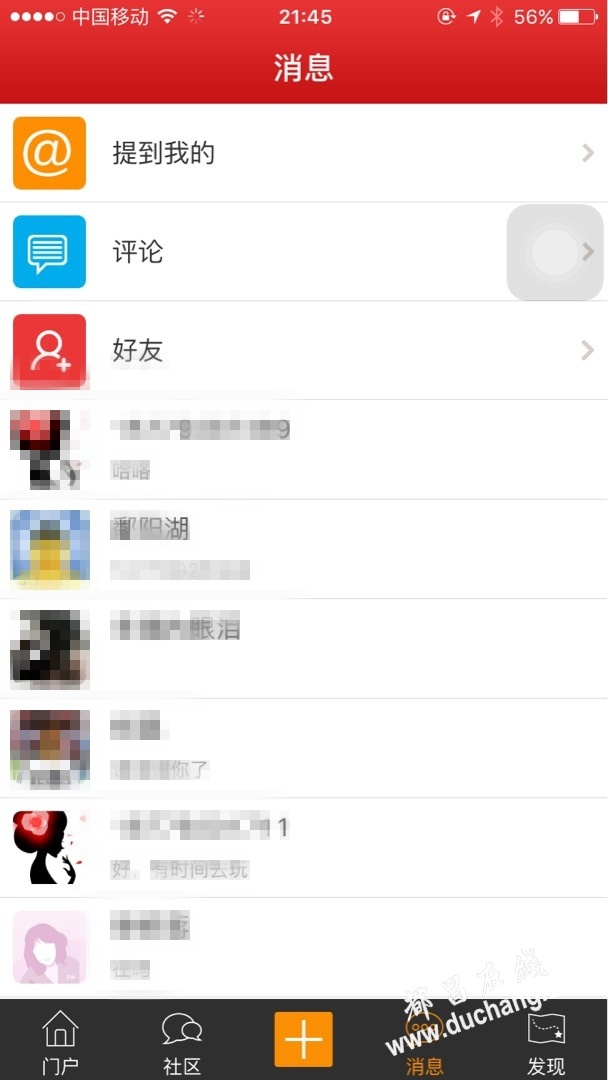Open the 提到我的 mentions row

300,153
